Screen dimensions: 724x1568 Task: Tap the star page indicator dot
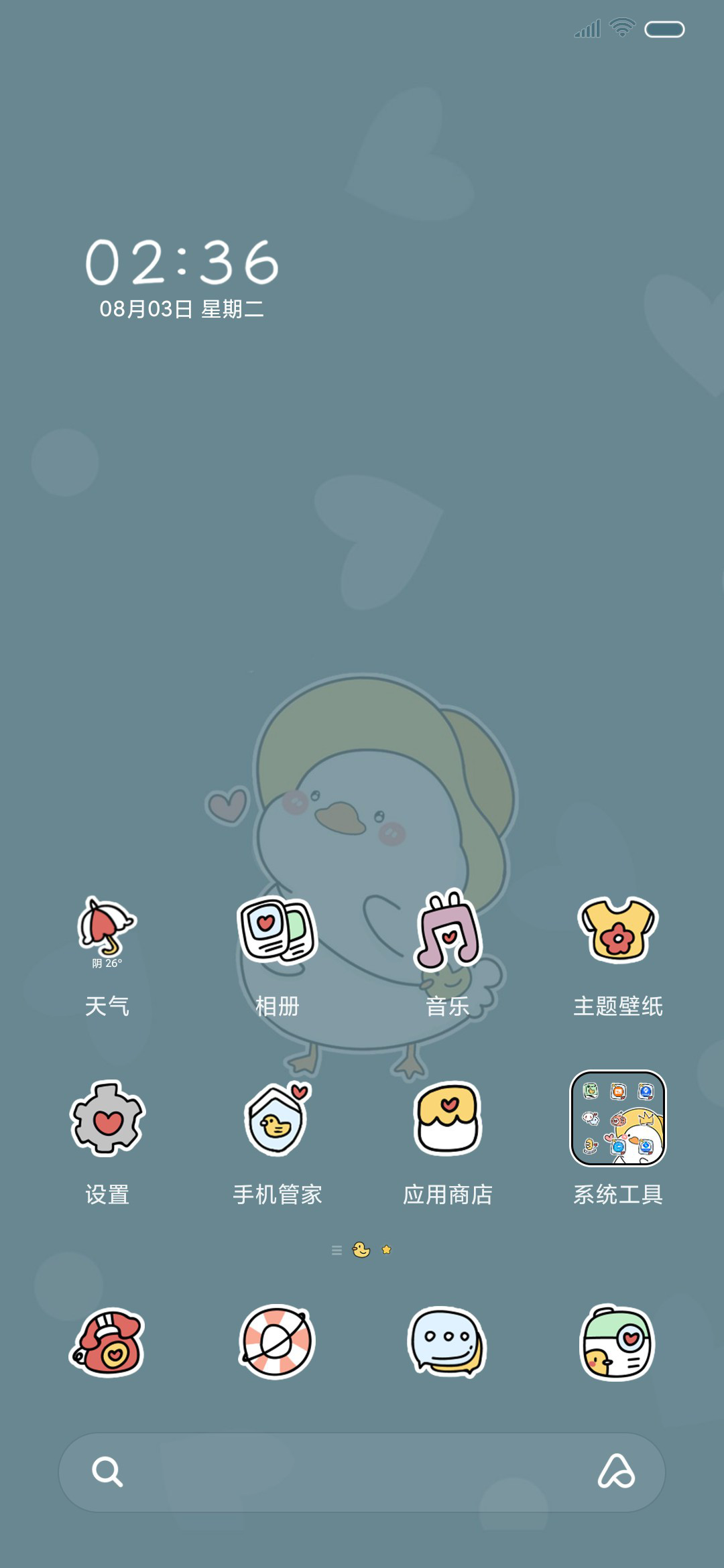(386, 1250)
